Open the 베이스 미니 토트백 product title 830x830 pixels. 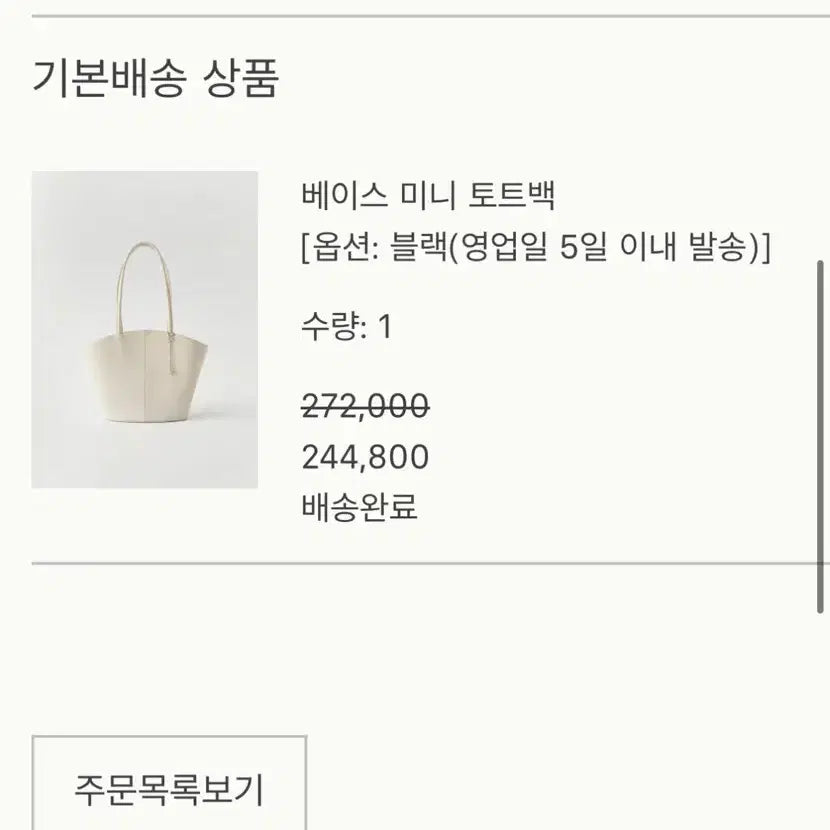pos(427,196)
